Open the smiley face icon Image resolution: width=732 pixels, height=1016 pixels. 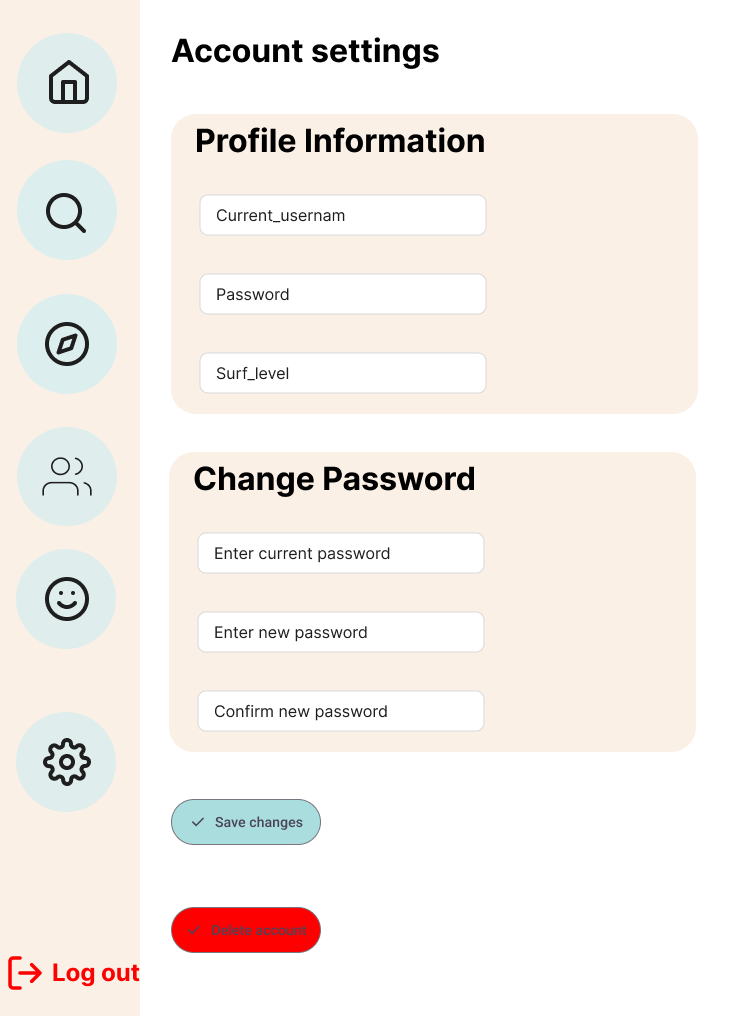pos(66,599)
